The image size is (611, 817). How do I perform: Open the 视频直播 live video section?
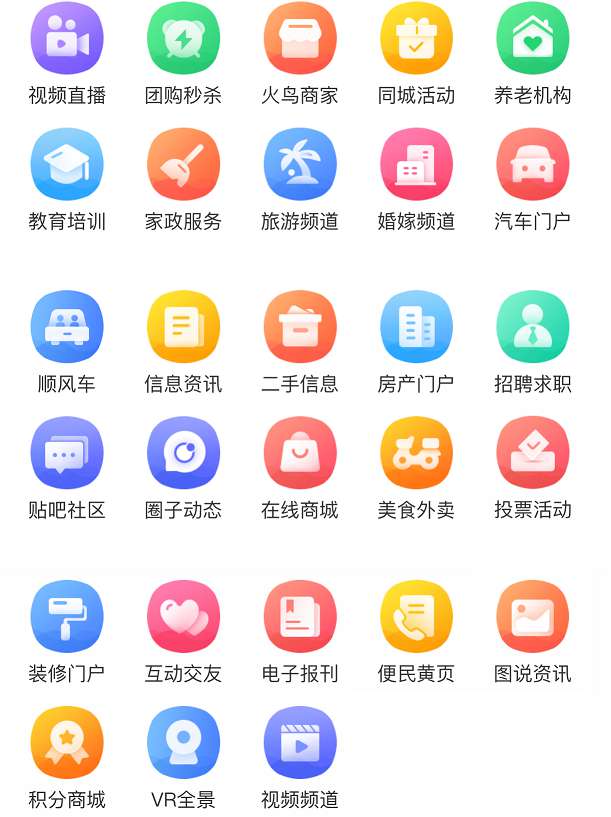67,40
